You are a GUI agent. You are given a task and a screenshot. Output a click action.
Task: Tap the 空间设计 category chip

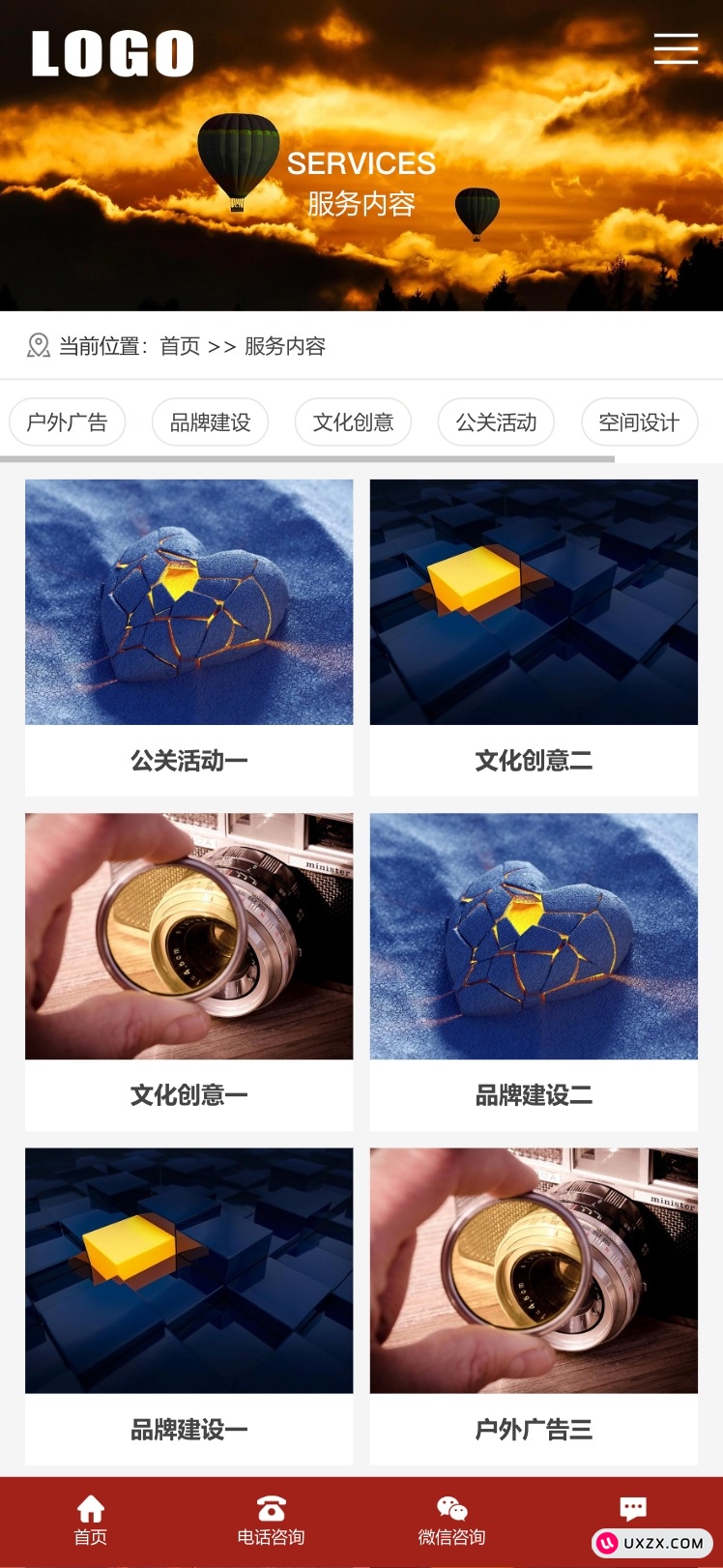click(x=639, y=422)
